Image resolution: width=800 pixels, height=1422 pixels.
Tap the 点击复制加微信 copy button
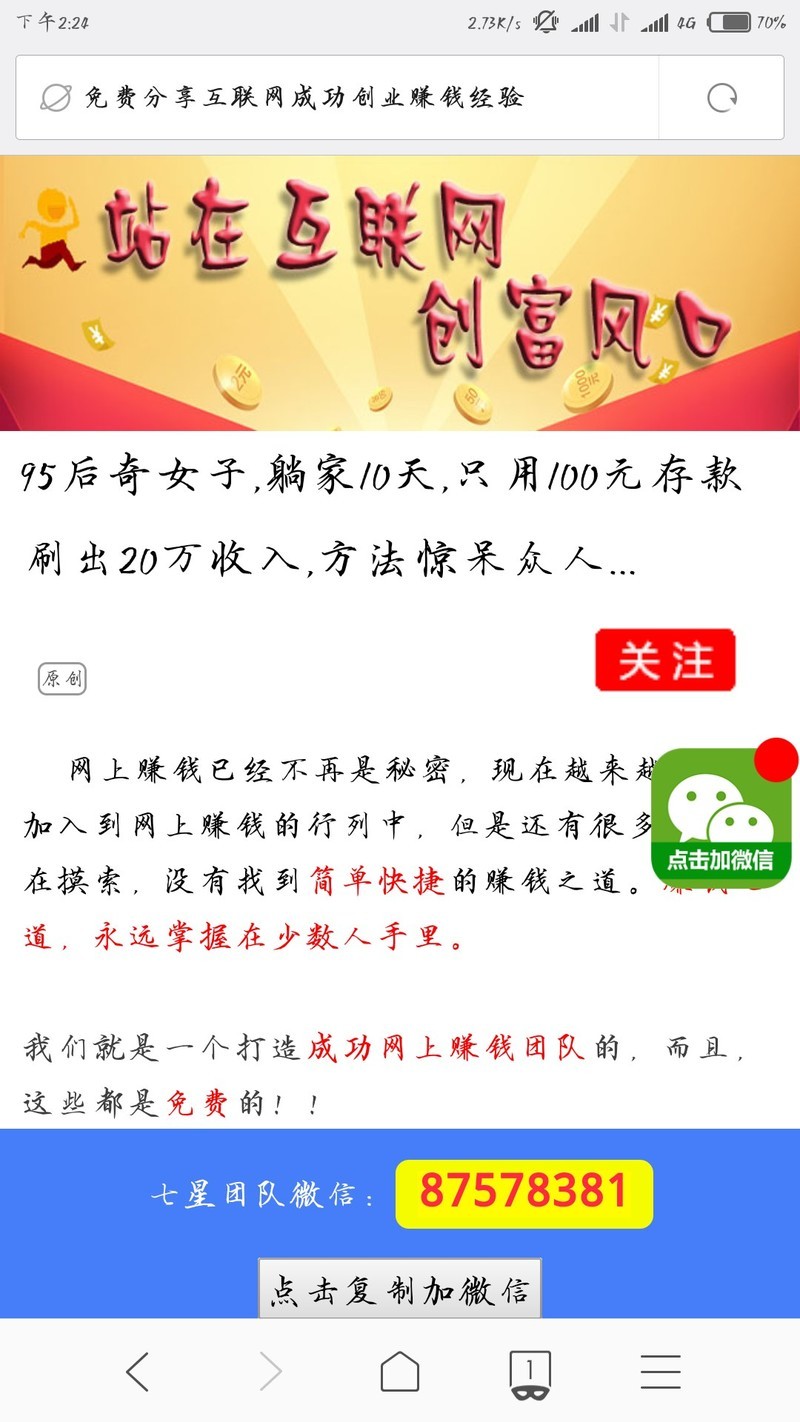point(400,1290)
